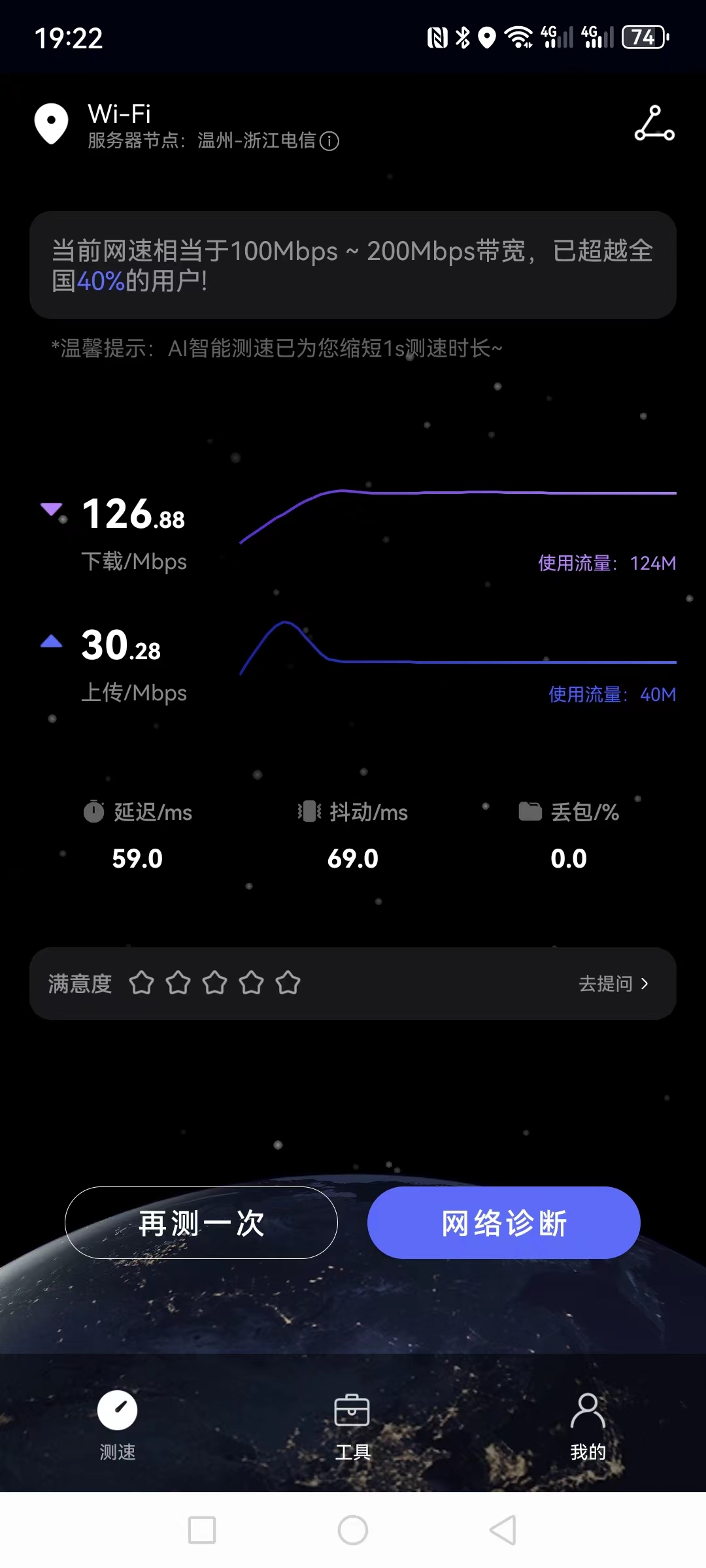The width and height of the screenshot is (706, 1568).
Task: Give a one-star satisfaction rating
Action: 141,983
